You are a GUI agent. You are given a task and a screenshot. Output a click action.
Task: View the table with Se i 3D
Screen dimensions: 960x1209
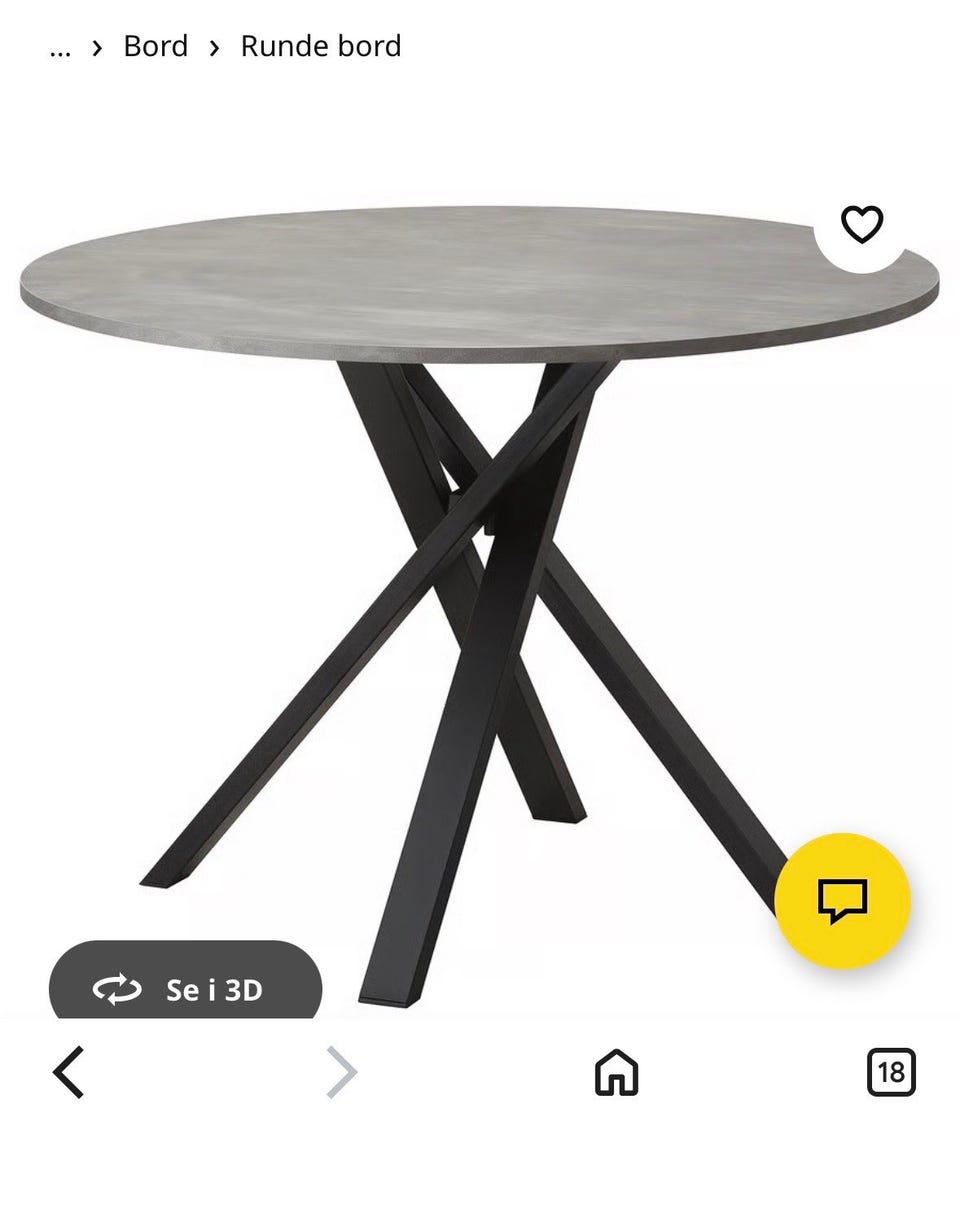coord(186,988)
